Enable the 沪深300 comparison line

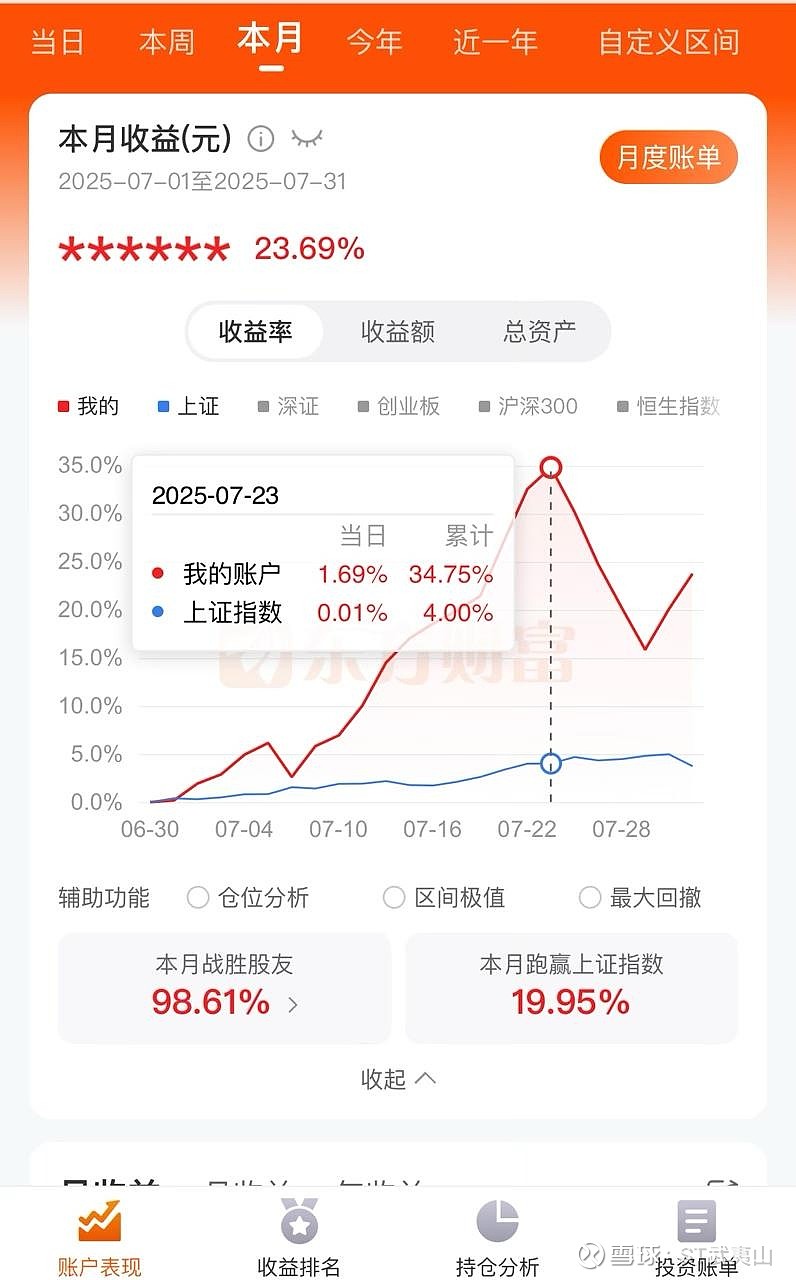tap(527, 406)
